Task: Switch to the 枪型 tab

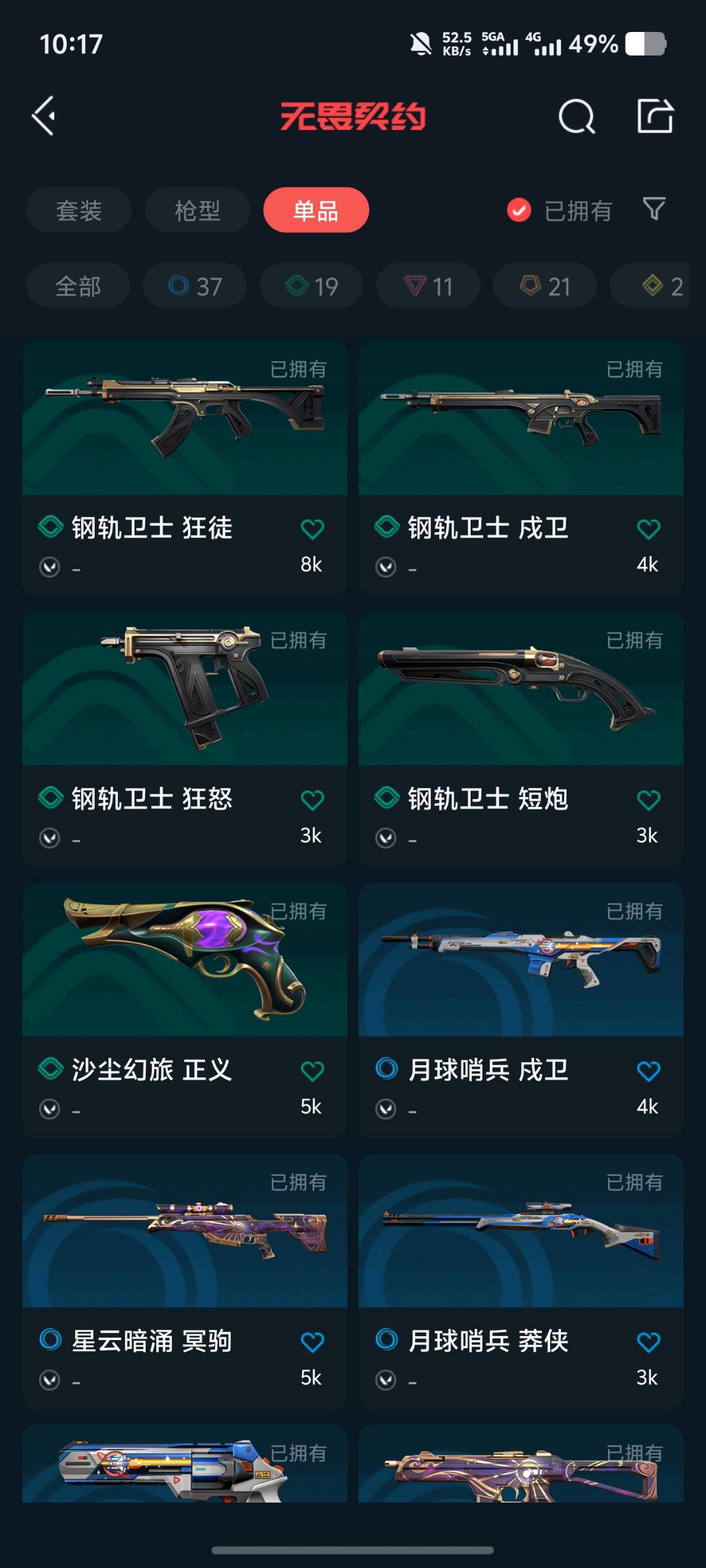Action: tap(197, 210)
